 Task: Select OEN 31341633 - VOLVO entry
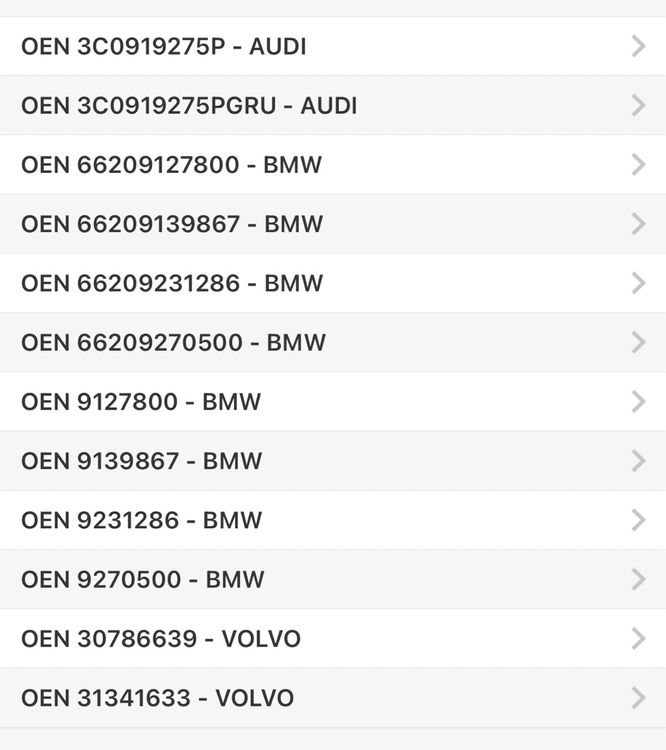[x=333, y=698]
